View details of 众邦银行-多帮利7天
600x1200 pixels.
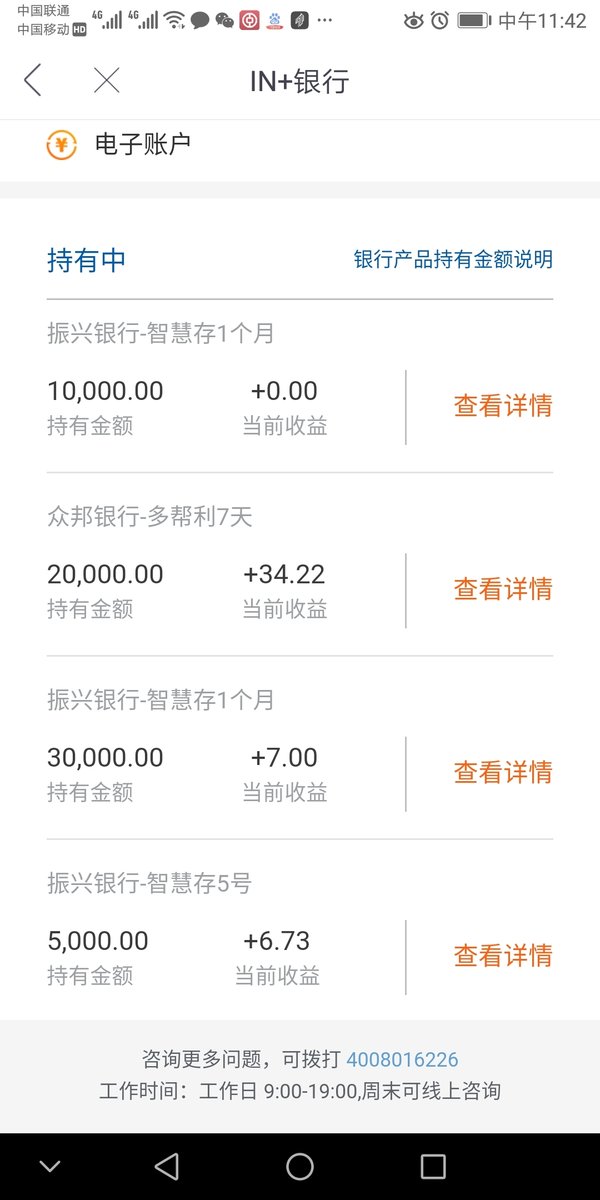pyautogui.click(x=503, y=589)
